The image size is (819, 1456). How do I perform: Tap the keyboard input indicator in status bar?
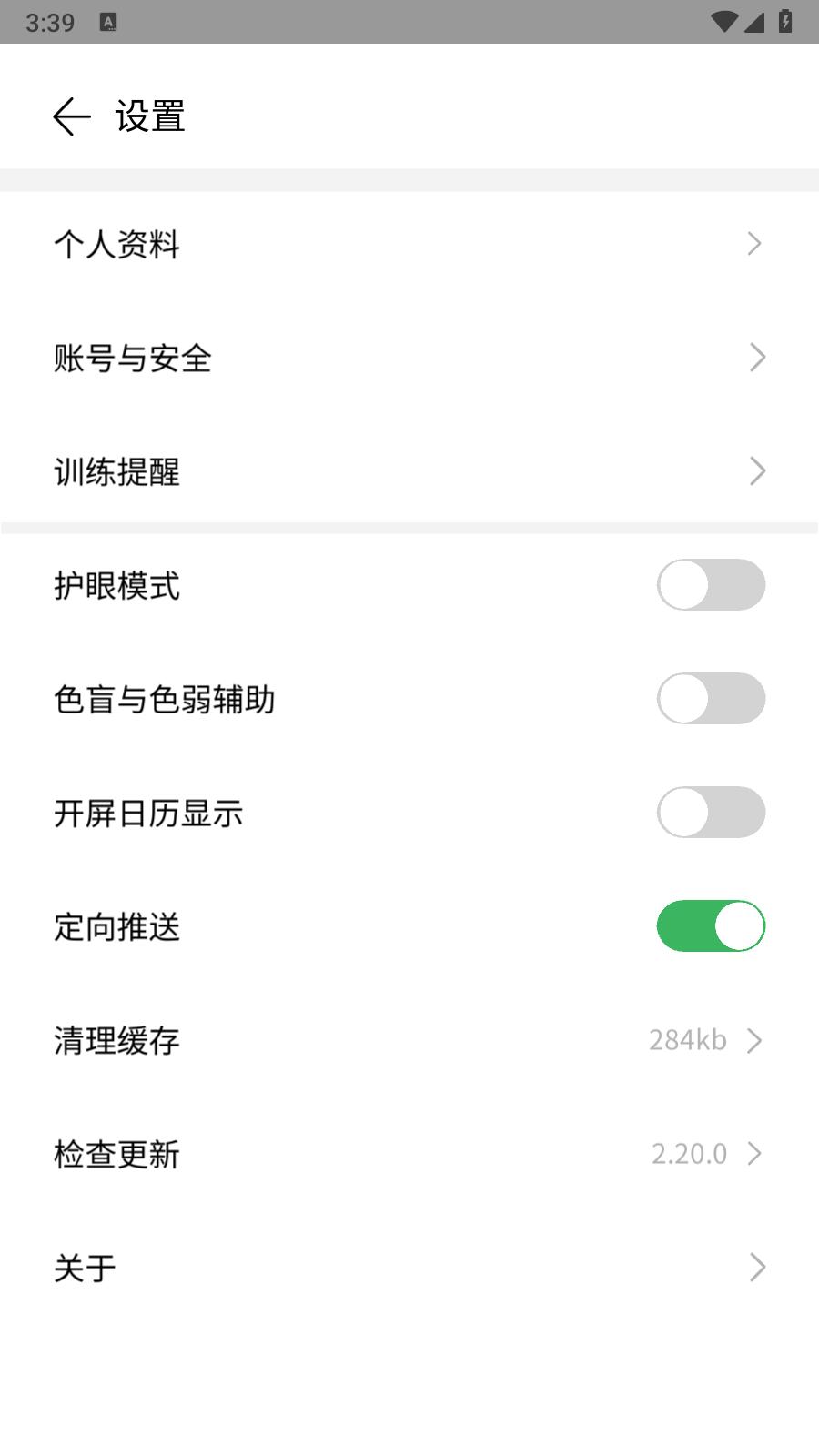[x=109, y=24]
